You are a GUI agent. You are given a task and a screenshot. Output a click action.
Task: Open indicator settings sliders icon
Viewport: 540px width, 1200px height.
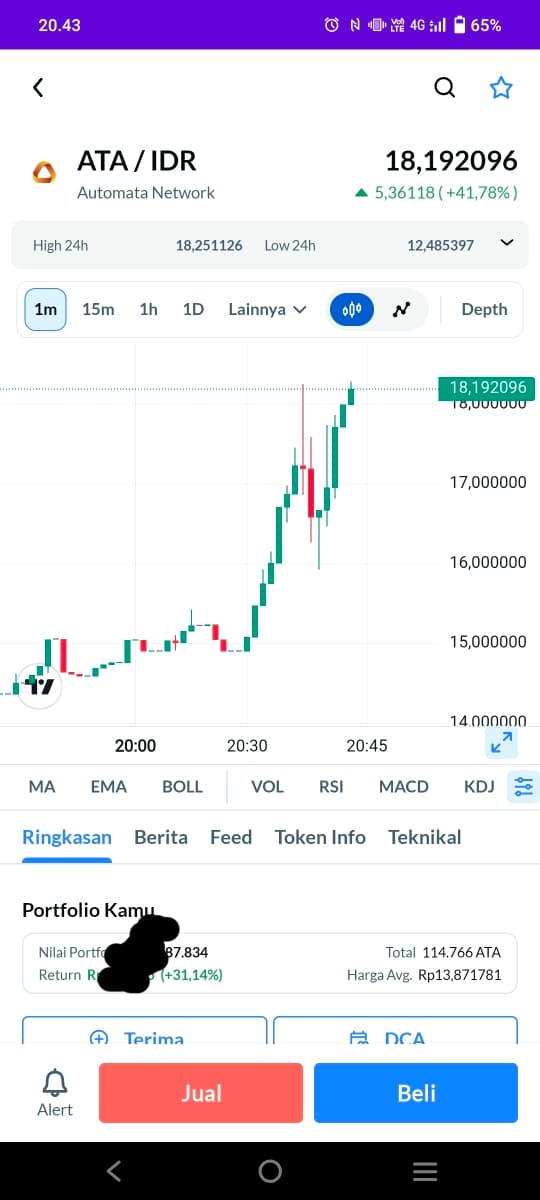(524, 787)
